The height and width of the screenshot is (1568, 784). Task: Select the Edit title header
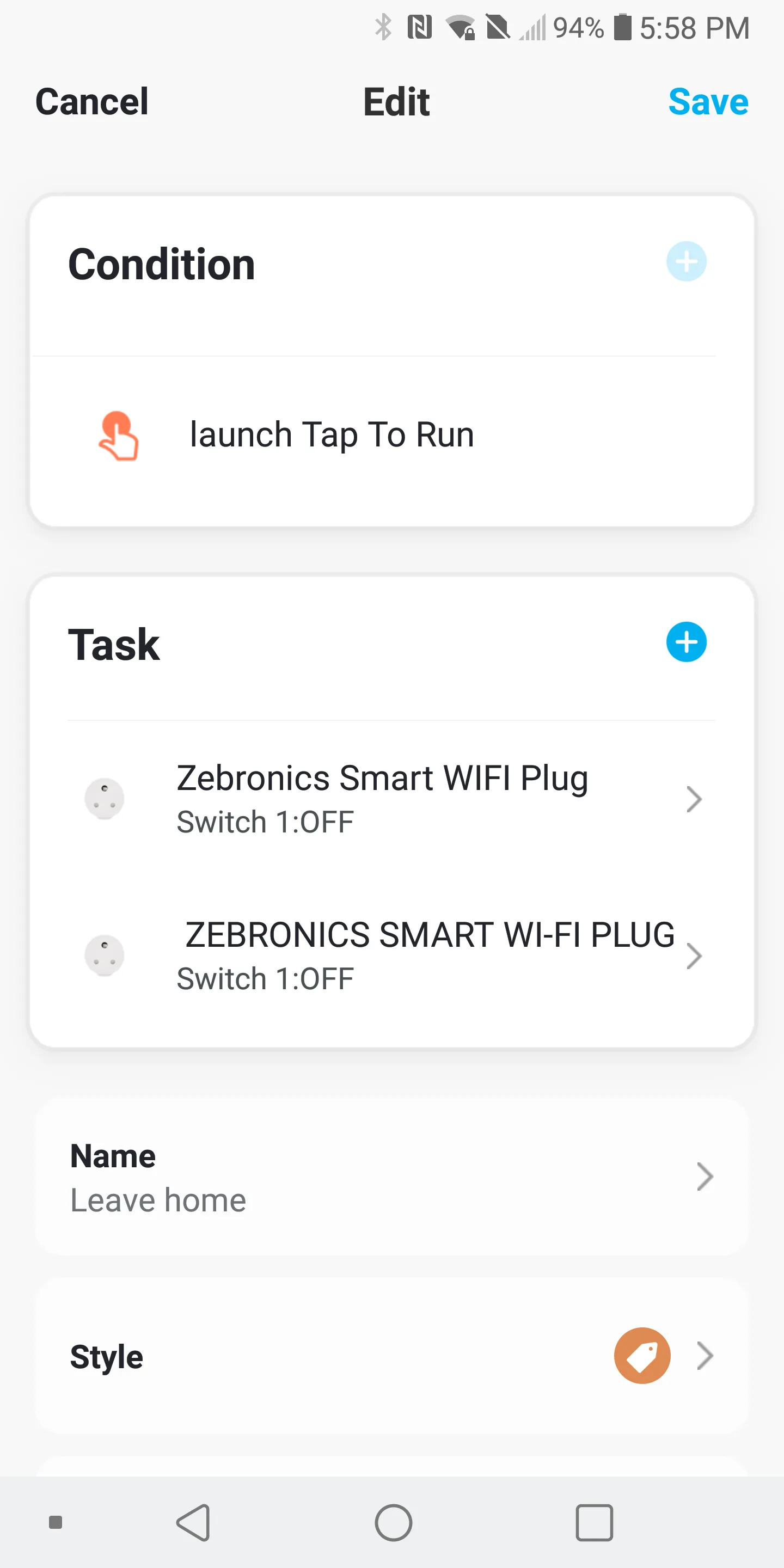396,102
